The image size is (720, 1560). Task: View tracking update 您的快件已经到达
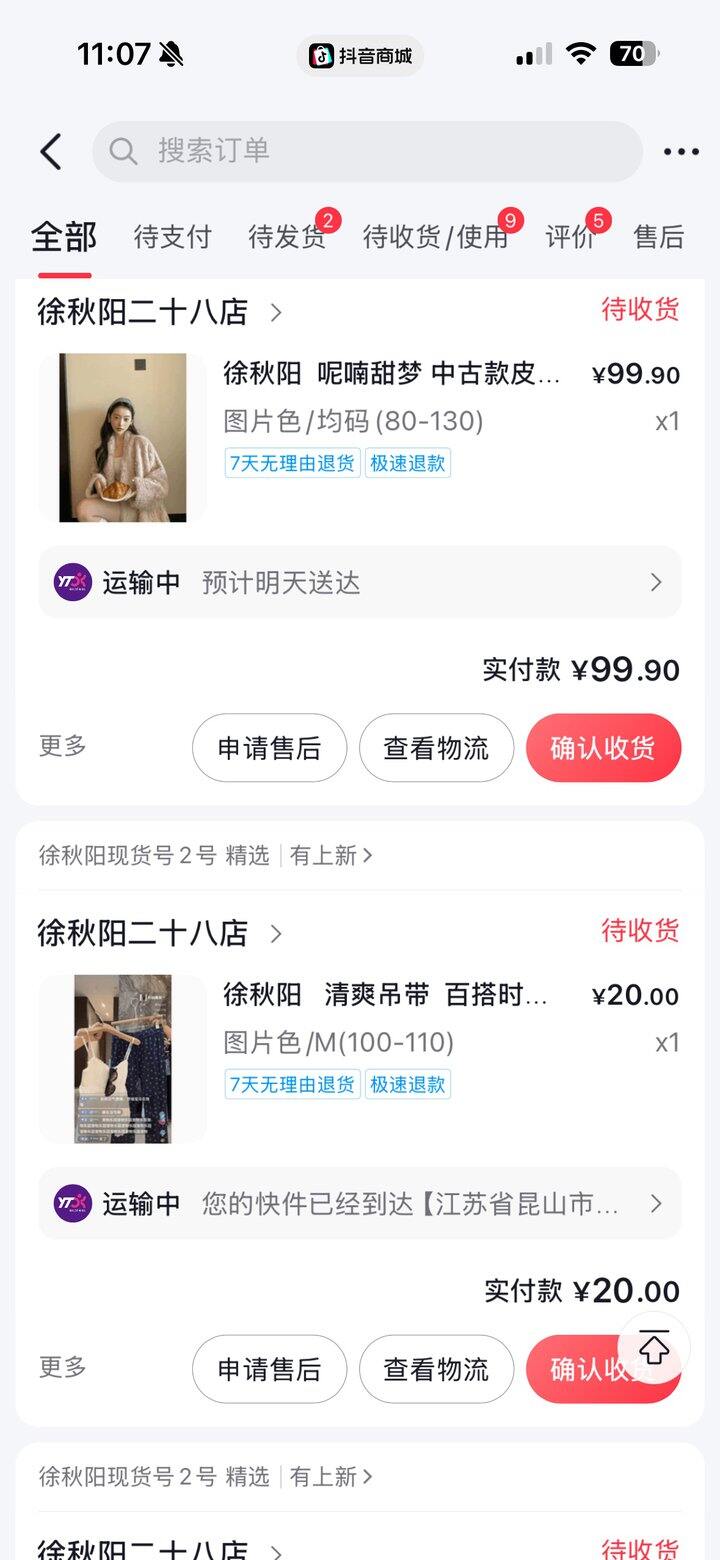point(359,1203)
